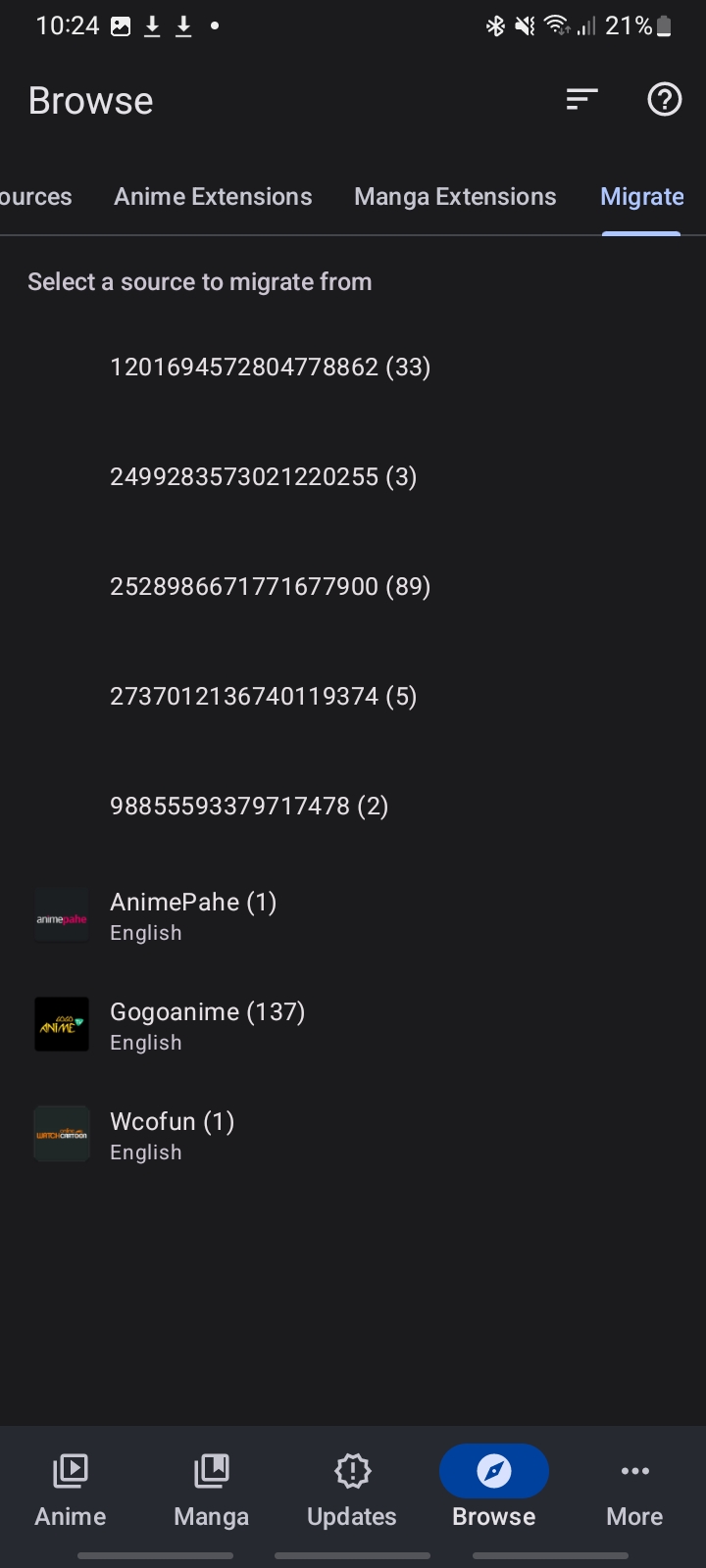Migrate from AnimePahe source
This screenshot has height=1568, width=706.
point(193,916)
